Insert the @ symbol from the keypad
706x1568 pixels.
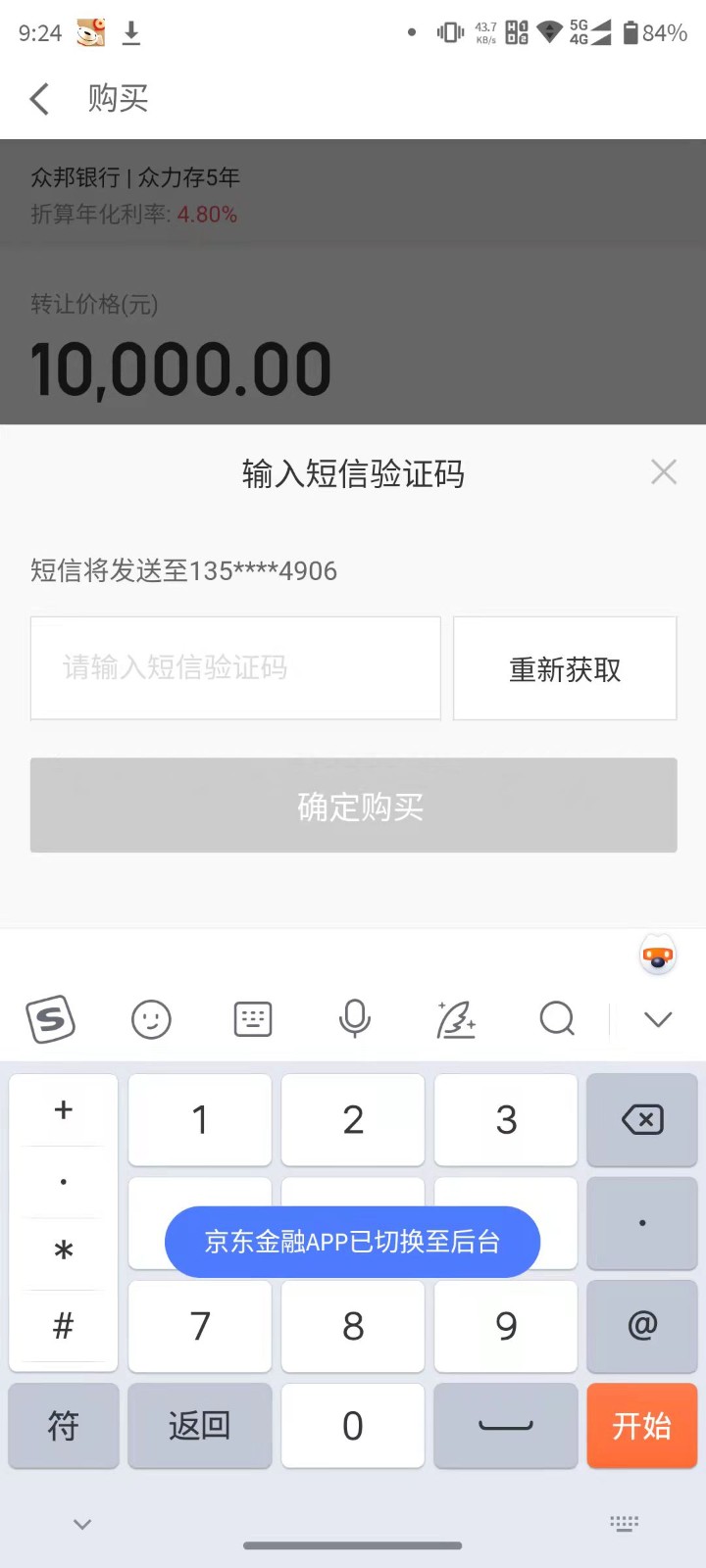tap(642, 1326)
